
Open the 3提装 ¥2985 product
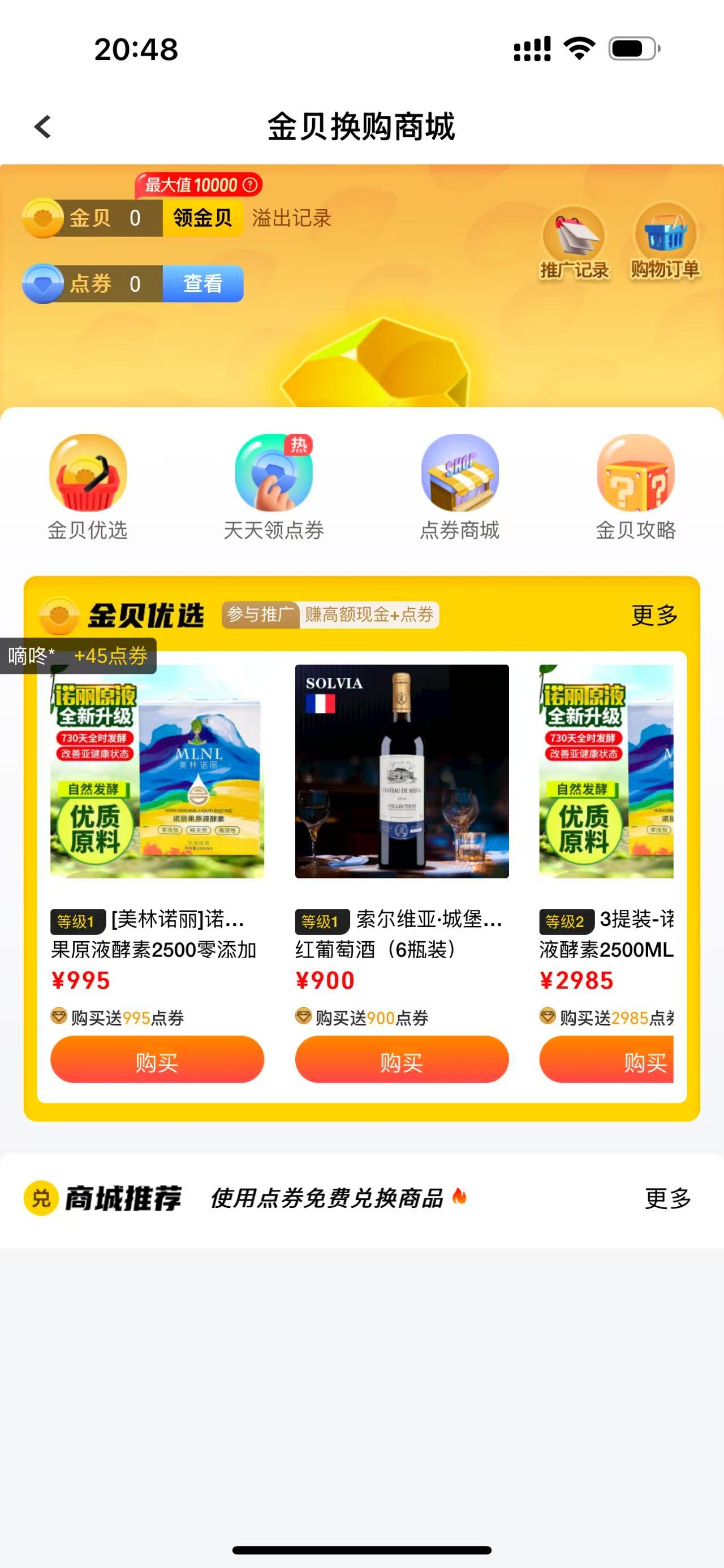[x=606, y=771]
